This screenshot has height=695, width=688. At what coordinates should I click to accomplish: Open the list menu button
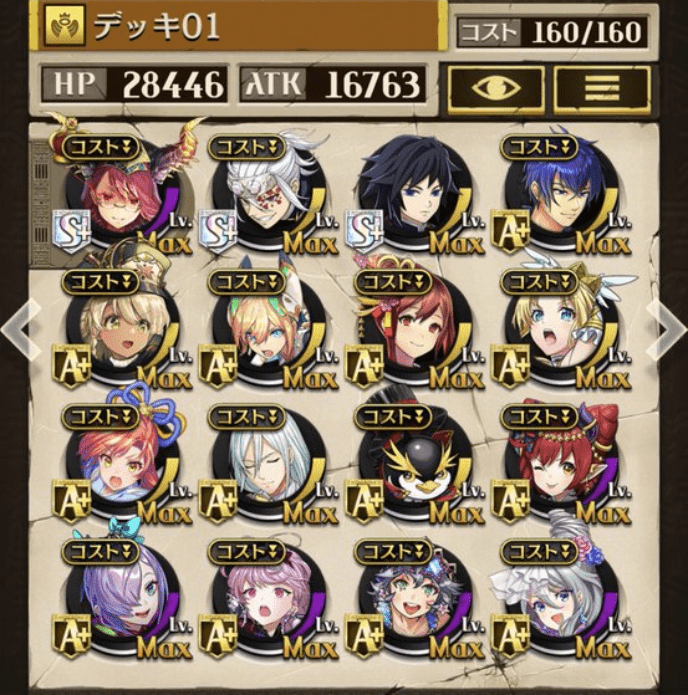(601, 89)
